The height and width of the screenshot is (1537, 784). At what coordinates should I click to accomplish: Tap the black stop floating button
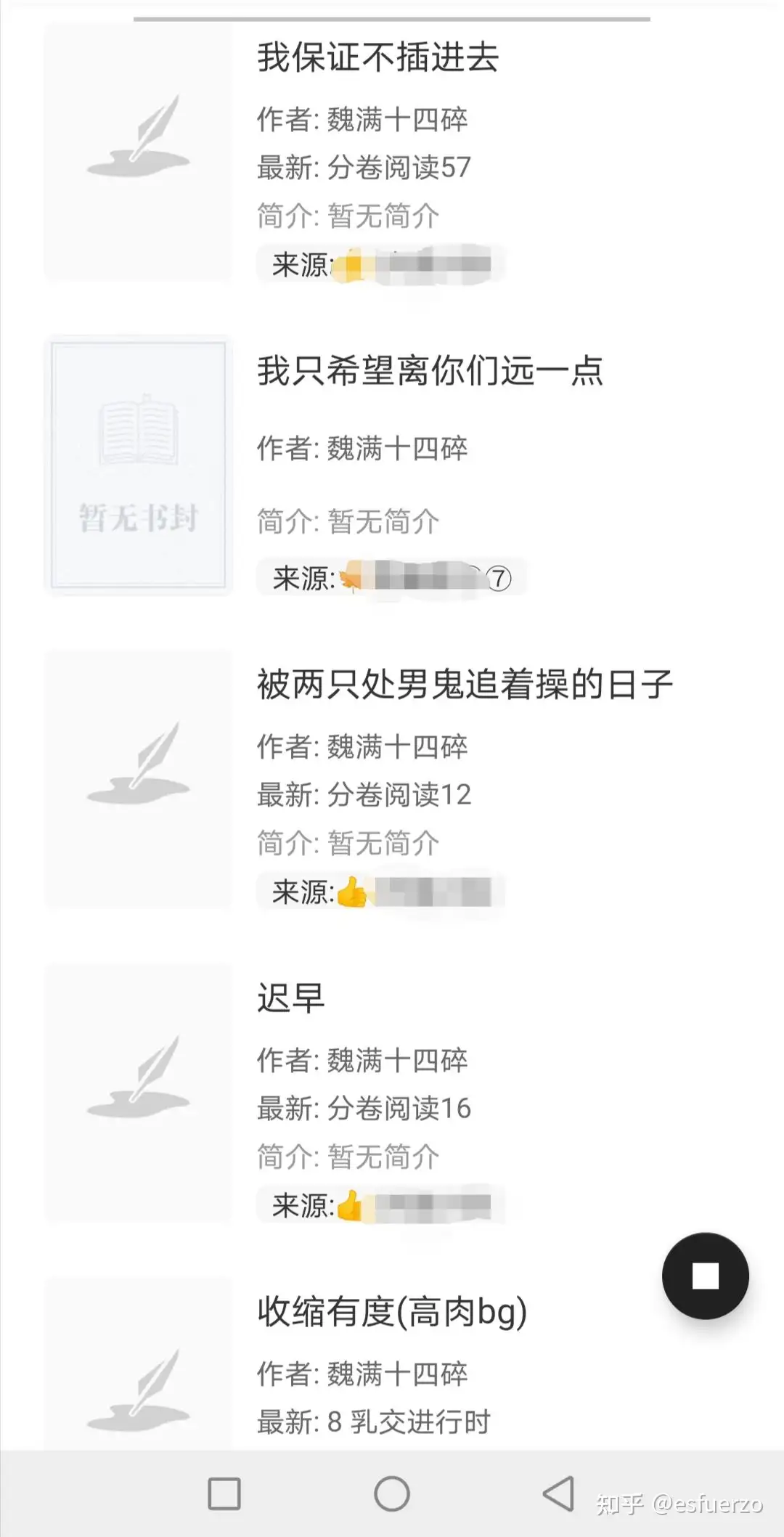pos(705,1276)
